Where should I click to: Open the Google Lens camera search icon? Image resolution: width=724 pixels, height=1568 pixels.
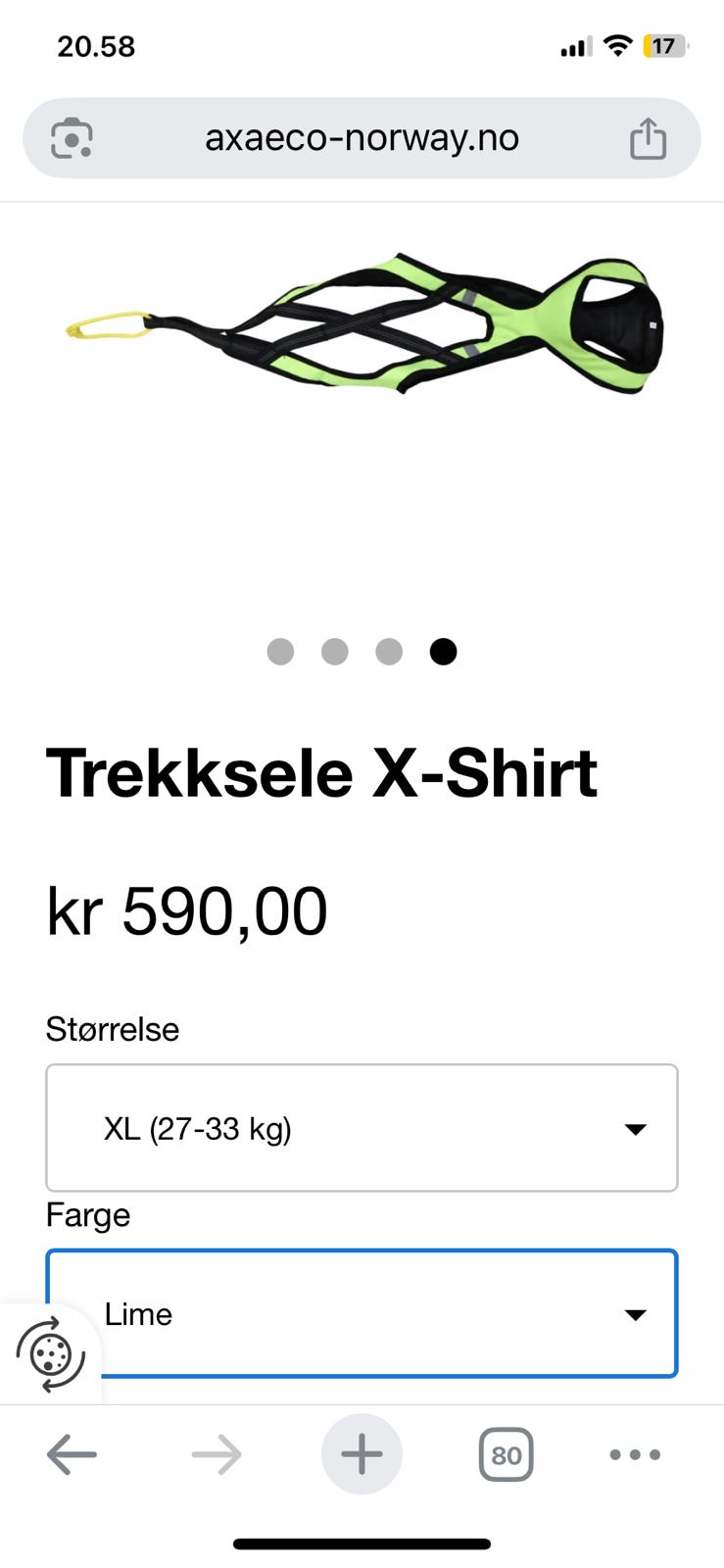click(x=72, y=138)
